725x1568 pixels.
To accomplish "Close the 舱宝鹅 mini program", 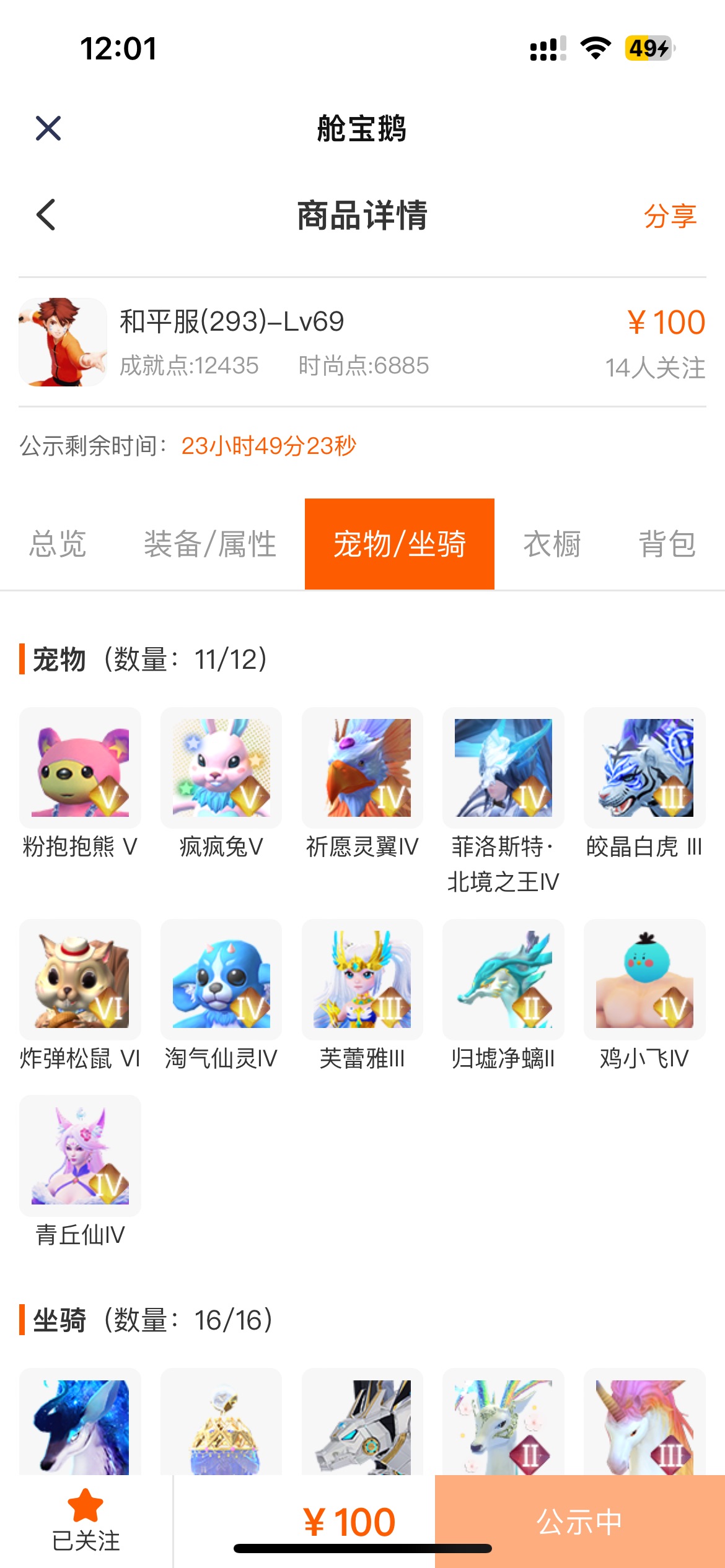I will (x=48, y=129).
